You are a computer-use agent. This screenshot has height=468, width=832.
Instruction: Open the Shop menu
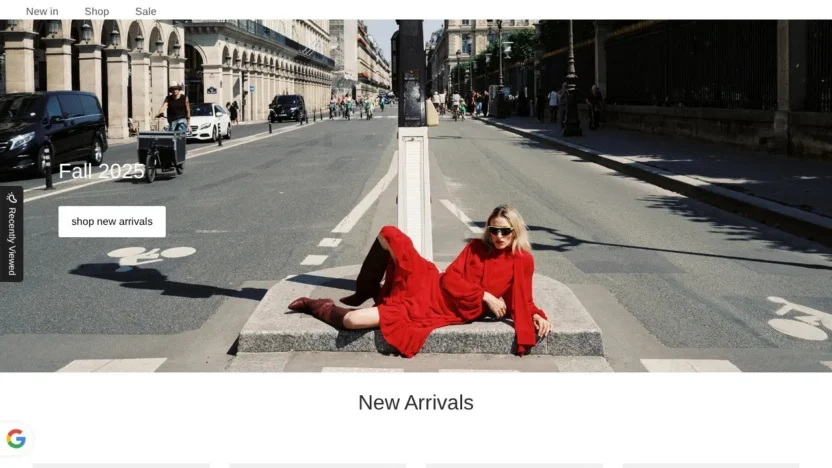click(x=97, y=11)
